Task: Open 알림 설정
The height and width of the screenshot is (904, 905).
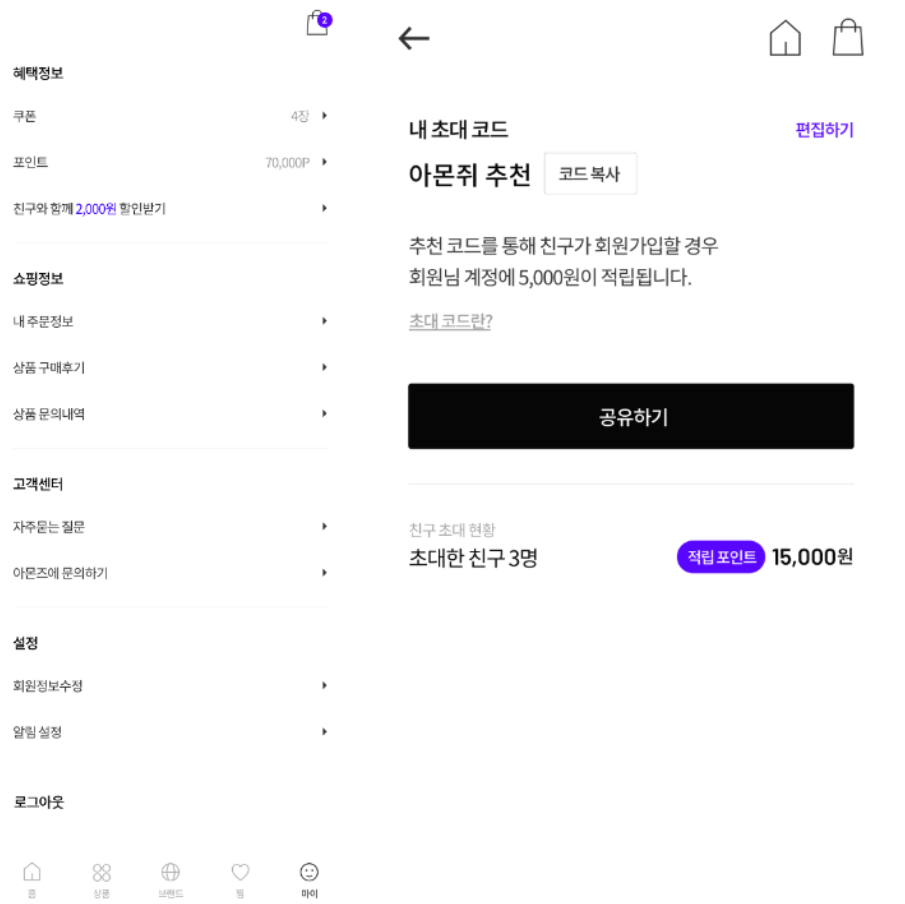Action: (170, 732)
